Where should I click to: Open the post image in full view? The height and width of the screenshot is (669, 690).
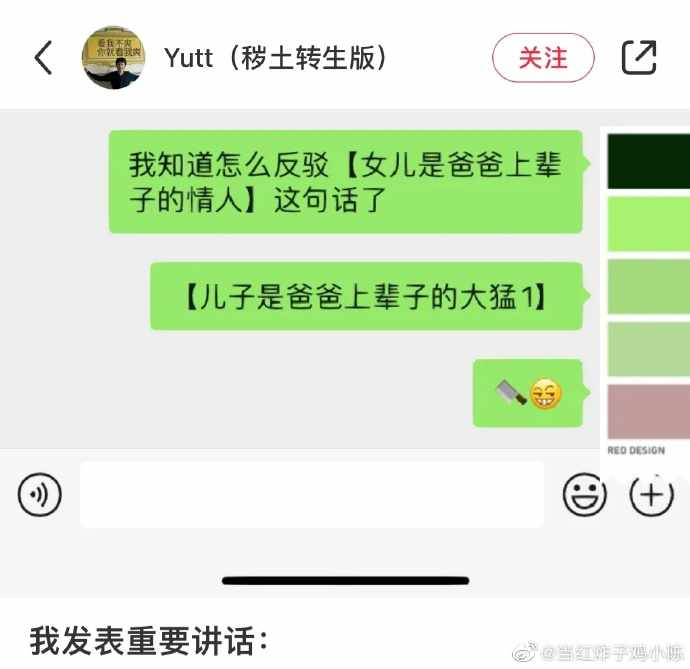coord(345,330)
